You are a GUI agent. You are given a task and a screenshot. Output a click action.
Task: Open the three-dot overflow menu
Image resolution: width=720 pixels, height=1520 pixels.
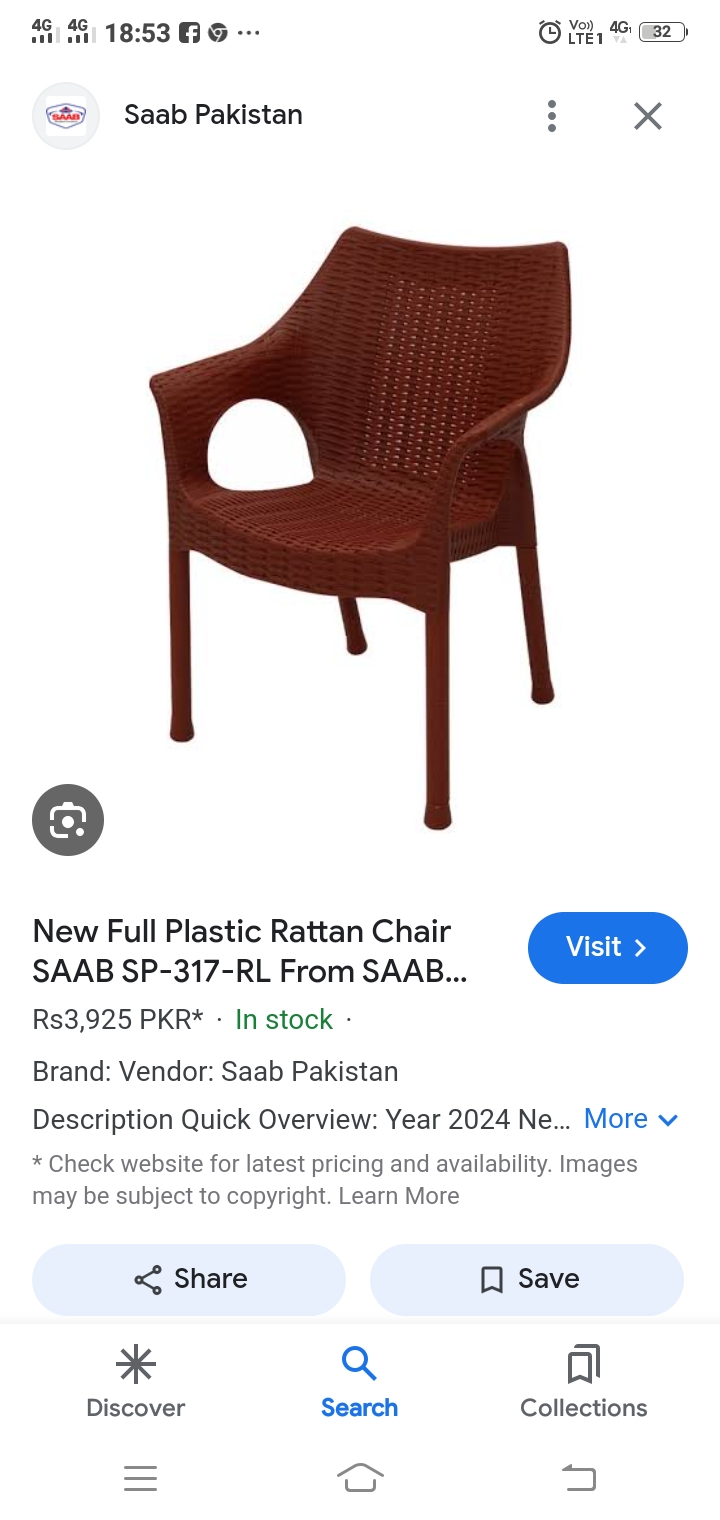(551, 116)
